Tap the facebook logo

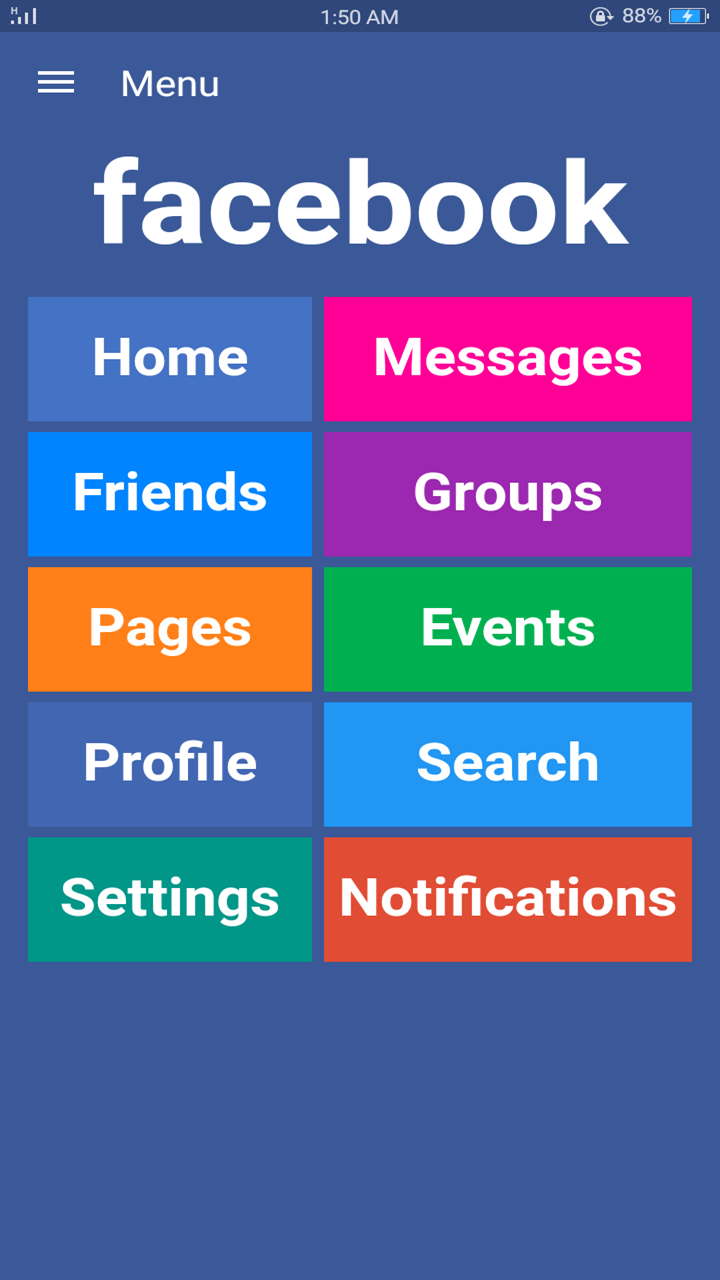pyautogui.click(x=358, y=199)
